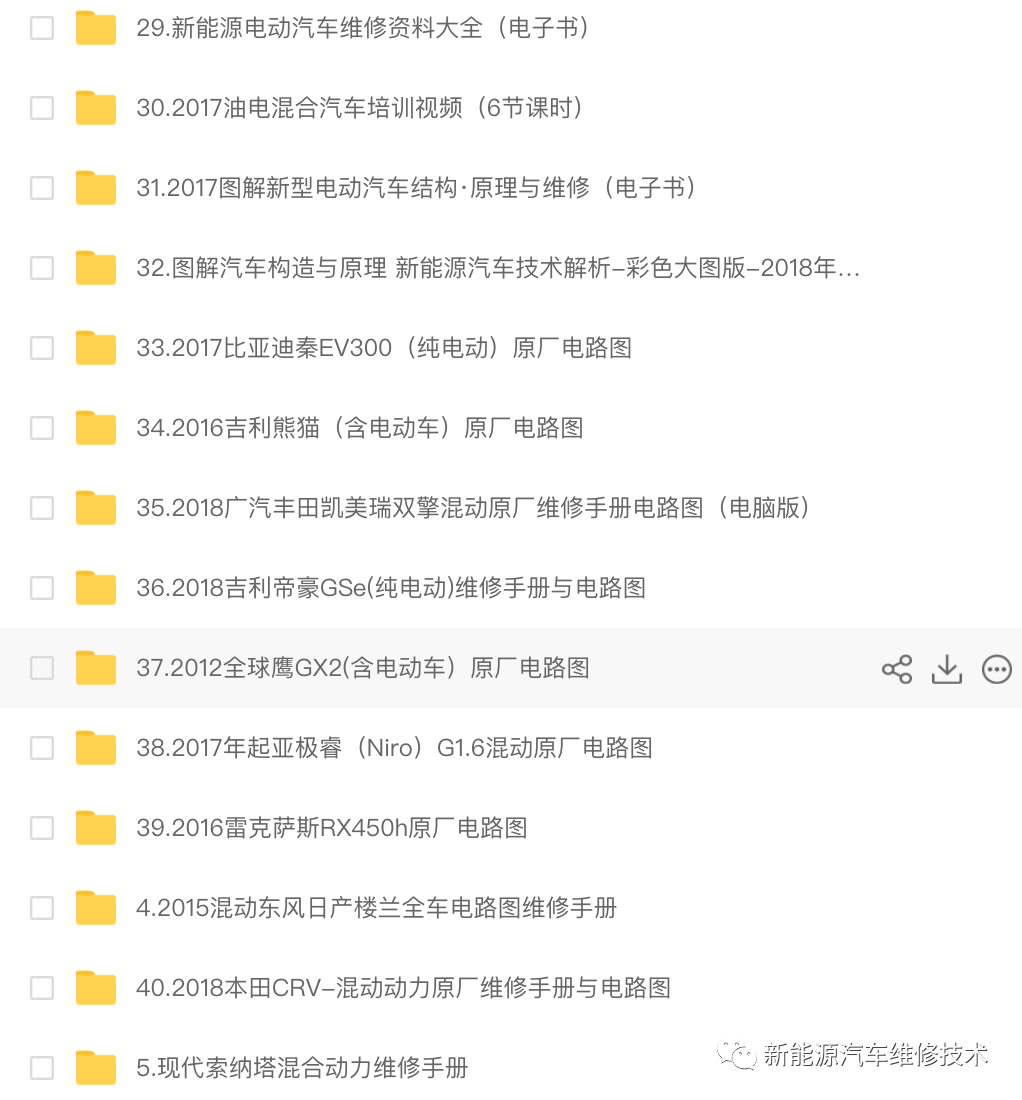Download the 37.2012全球鹰GX2 folder
Viewport: 1022px width, 1100px height.
click(x=946, y=669)
